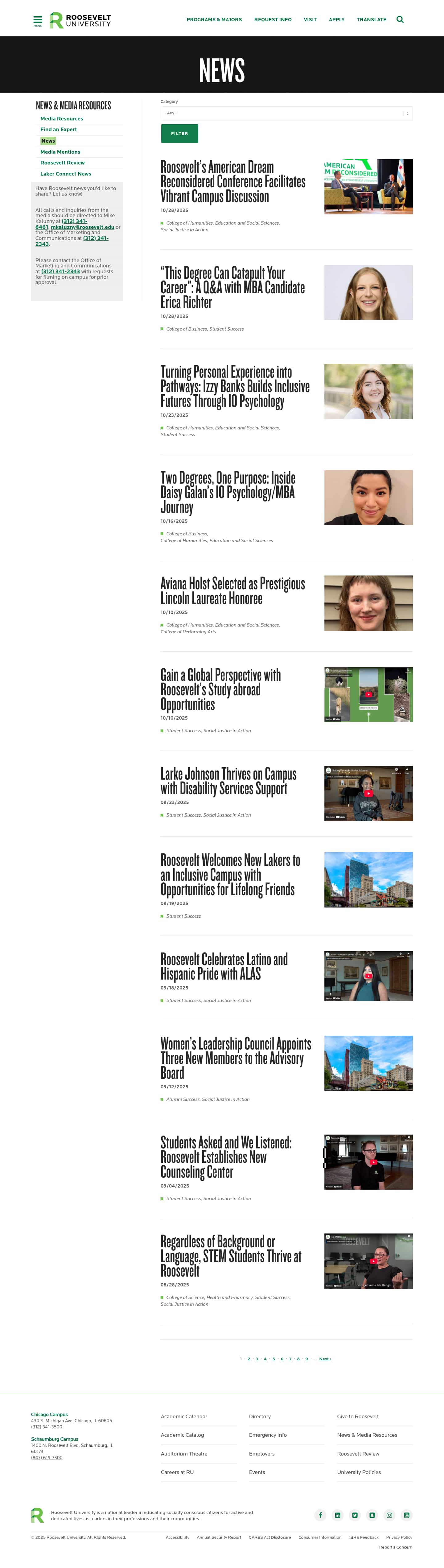444x1568 pixels.
Task: Open the Translate option
Action: click(x=371, y=19)
